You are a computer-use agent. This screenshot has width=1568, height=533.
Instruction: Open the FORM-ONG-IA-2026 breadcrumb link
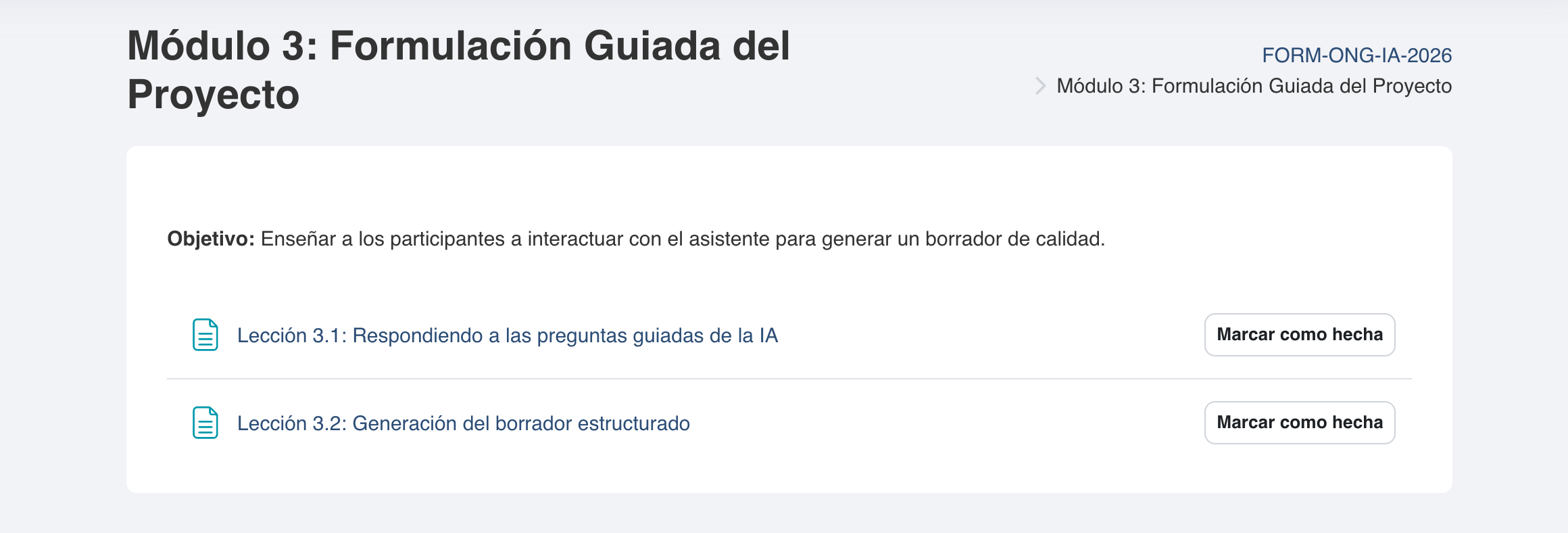tap(1356, 55)
